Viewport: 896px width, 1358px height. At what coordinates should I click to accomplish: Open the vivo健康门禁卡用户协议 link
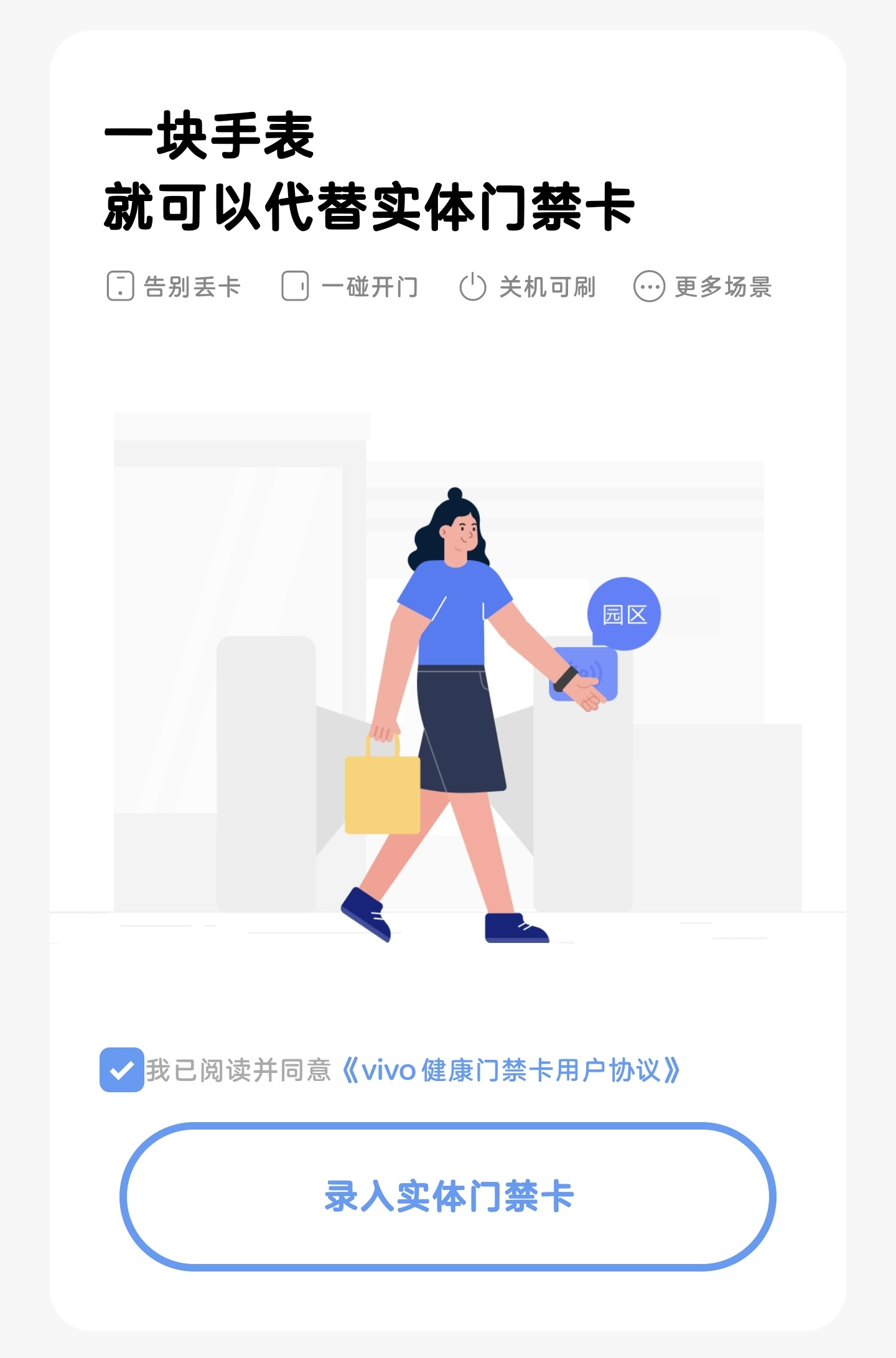[x=510, y=1070]
